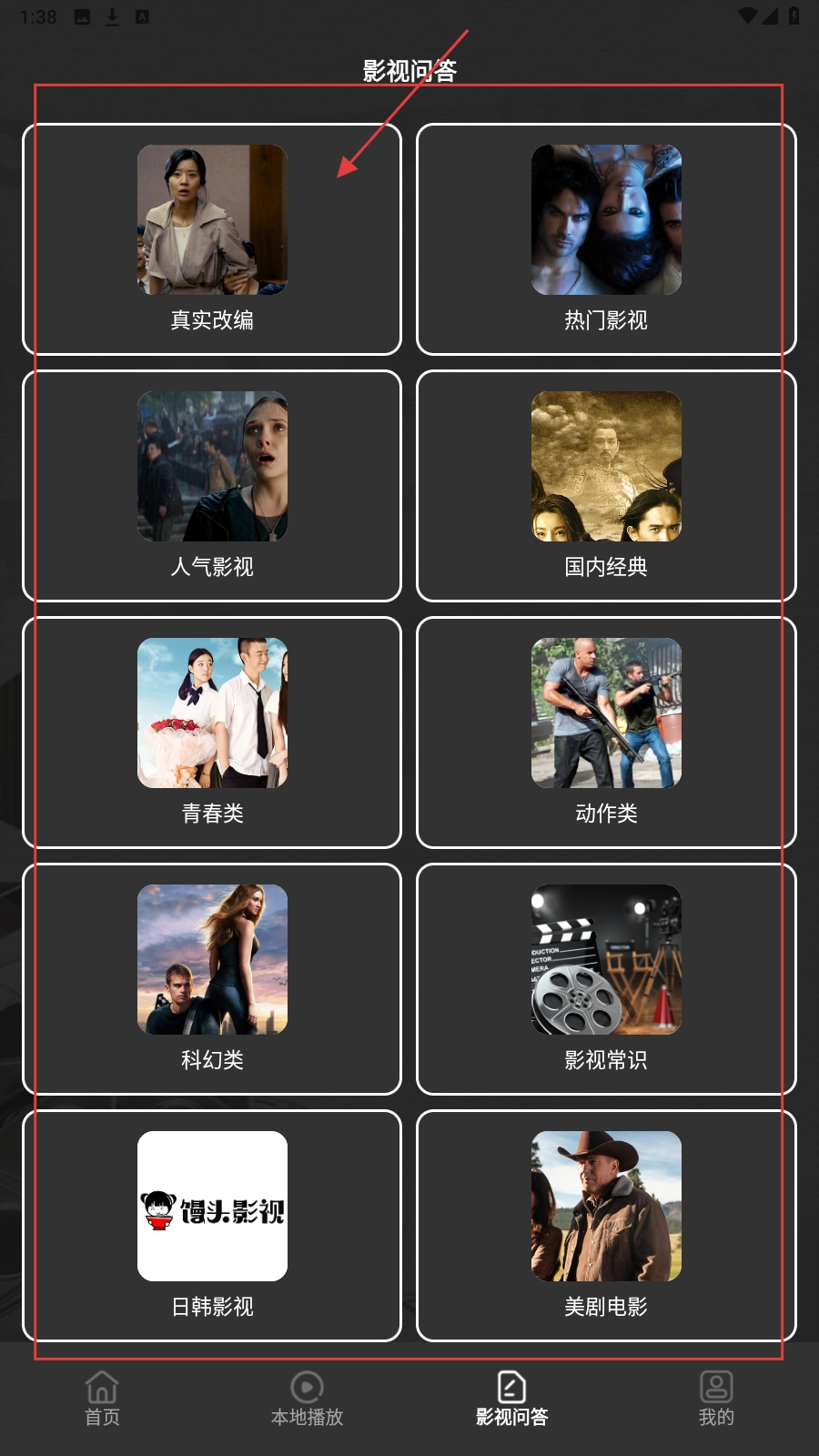The width and height of the screenshot is (819, 1456).
Task: Select the 动作类 category card
Action: point(606,733)
